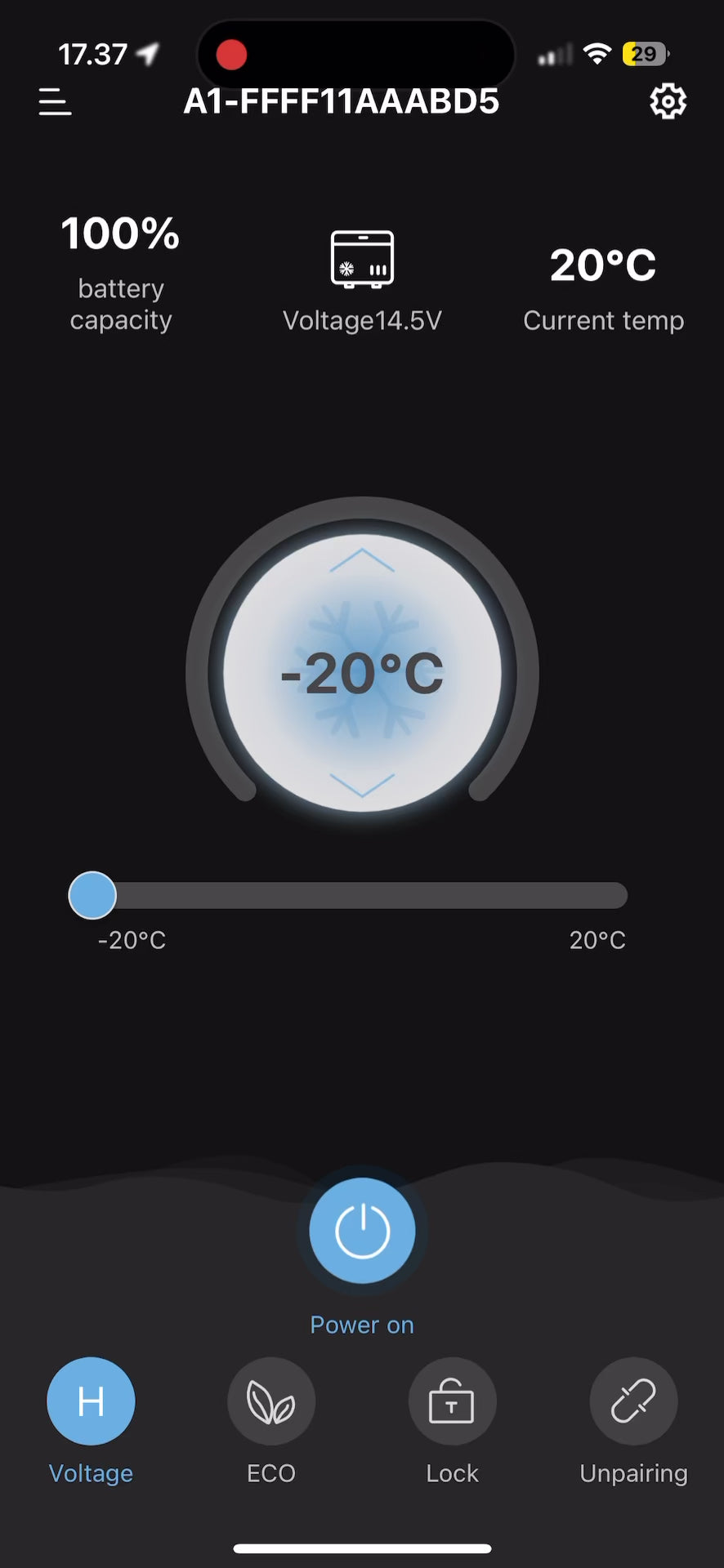
Task: Raise target temperature with up arrow
Action: (362, 561)
